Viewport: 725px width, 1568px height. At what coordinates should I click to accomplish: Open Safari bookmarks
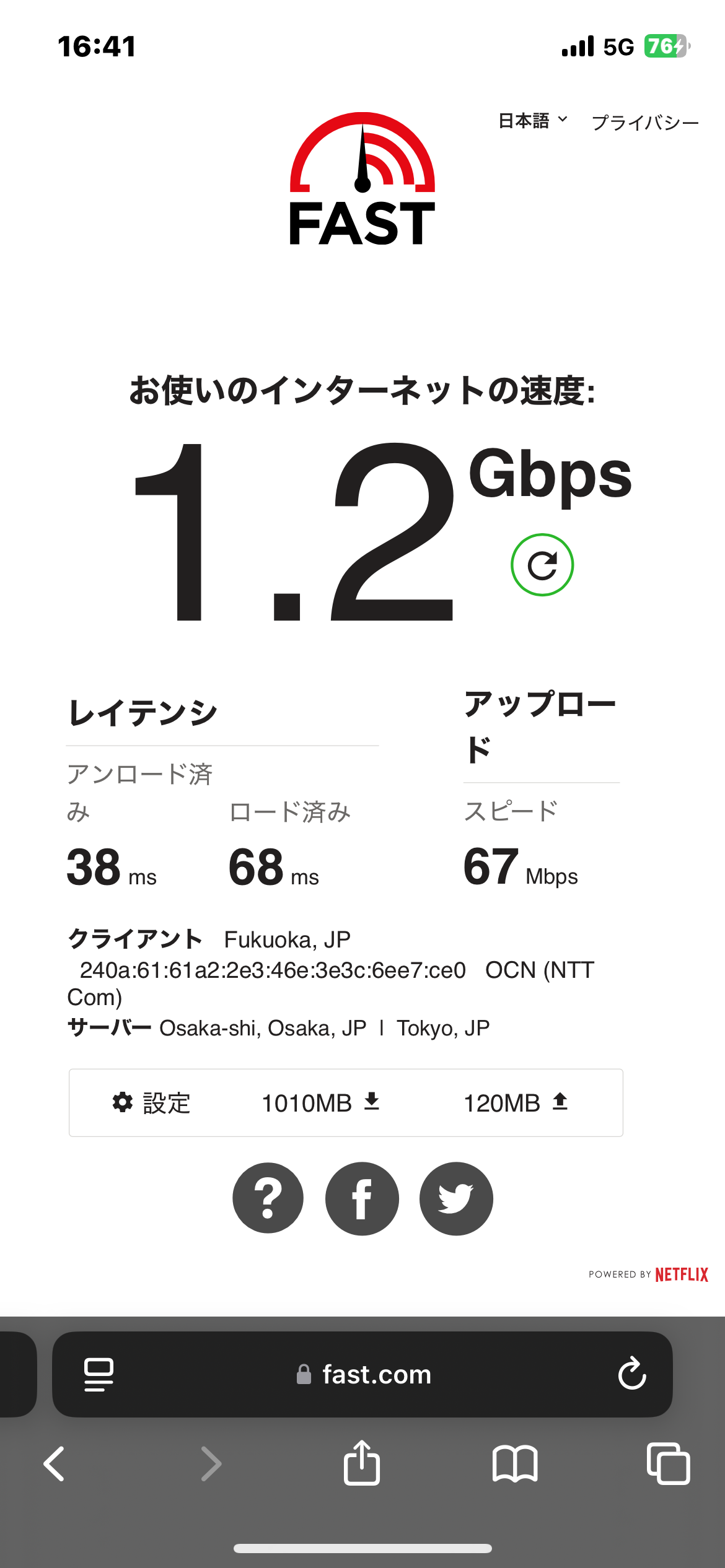[515, 1464]
